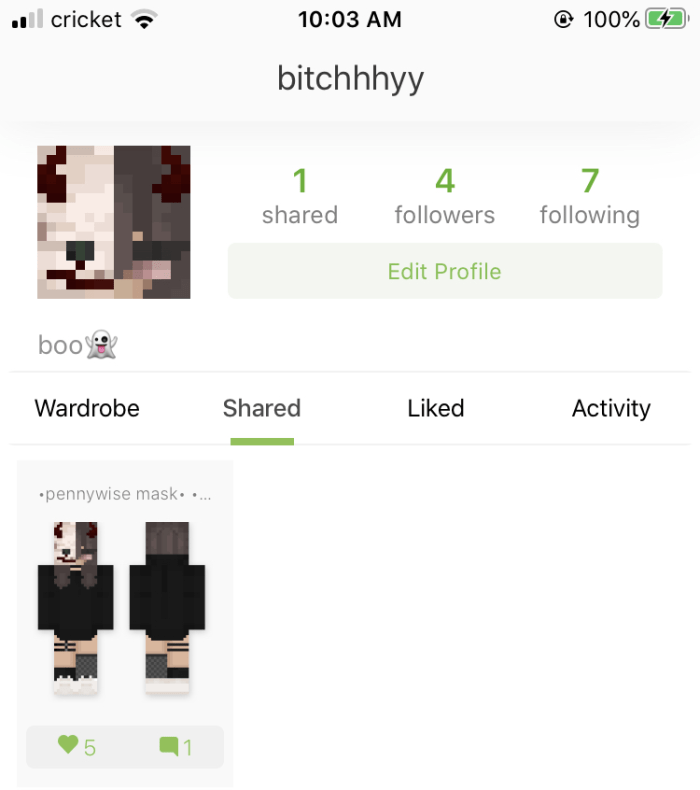The image size is (700, 790).
Task: Switch to the Wardrobe tab
Action: [87, 408]
